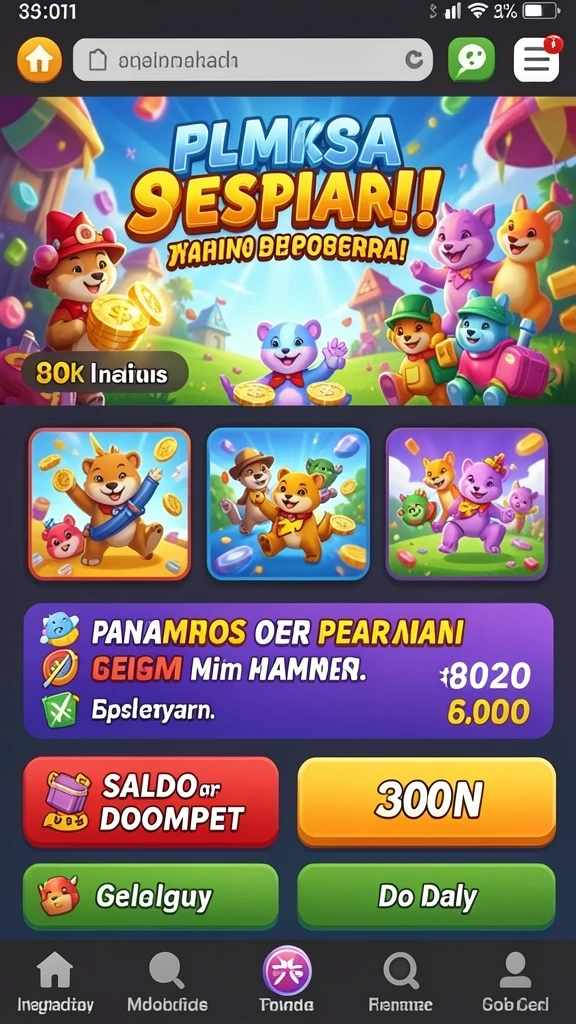Tap the green Do Daly button

click(x=426, y=897)
